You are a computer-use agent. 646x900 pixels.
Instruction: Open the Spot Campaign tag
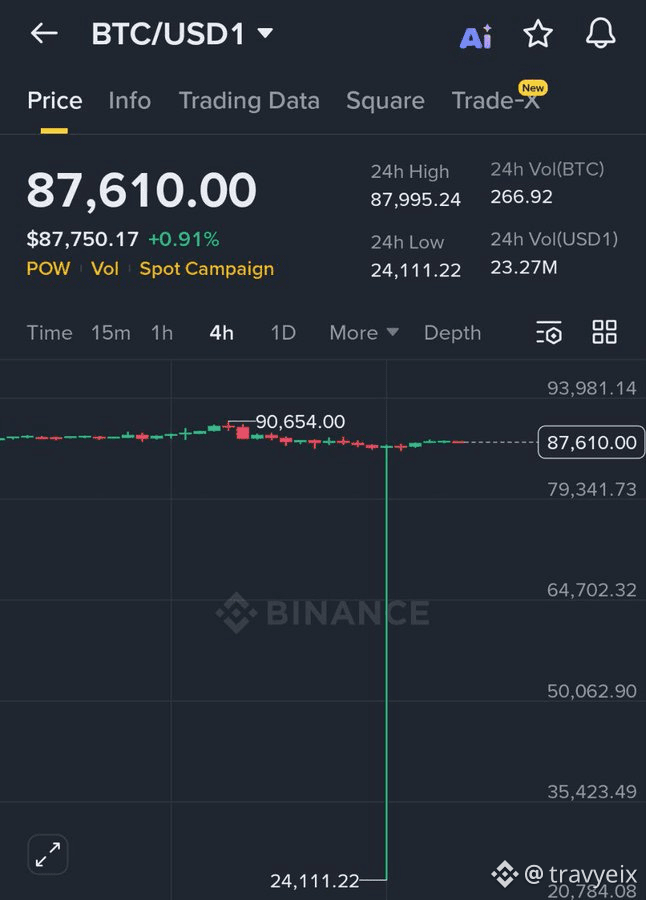pos(207,269)
